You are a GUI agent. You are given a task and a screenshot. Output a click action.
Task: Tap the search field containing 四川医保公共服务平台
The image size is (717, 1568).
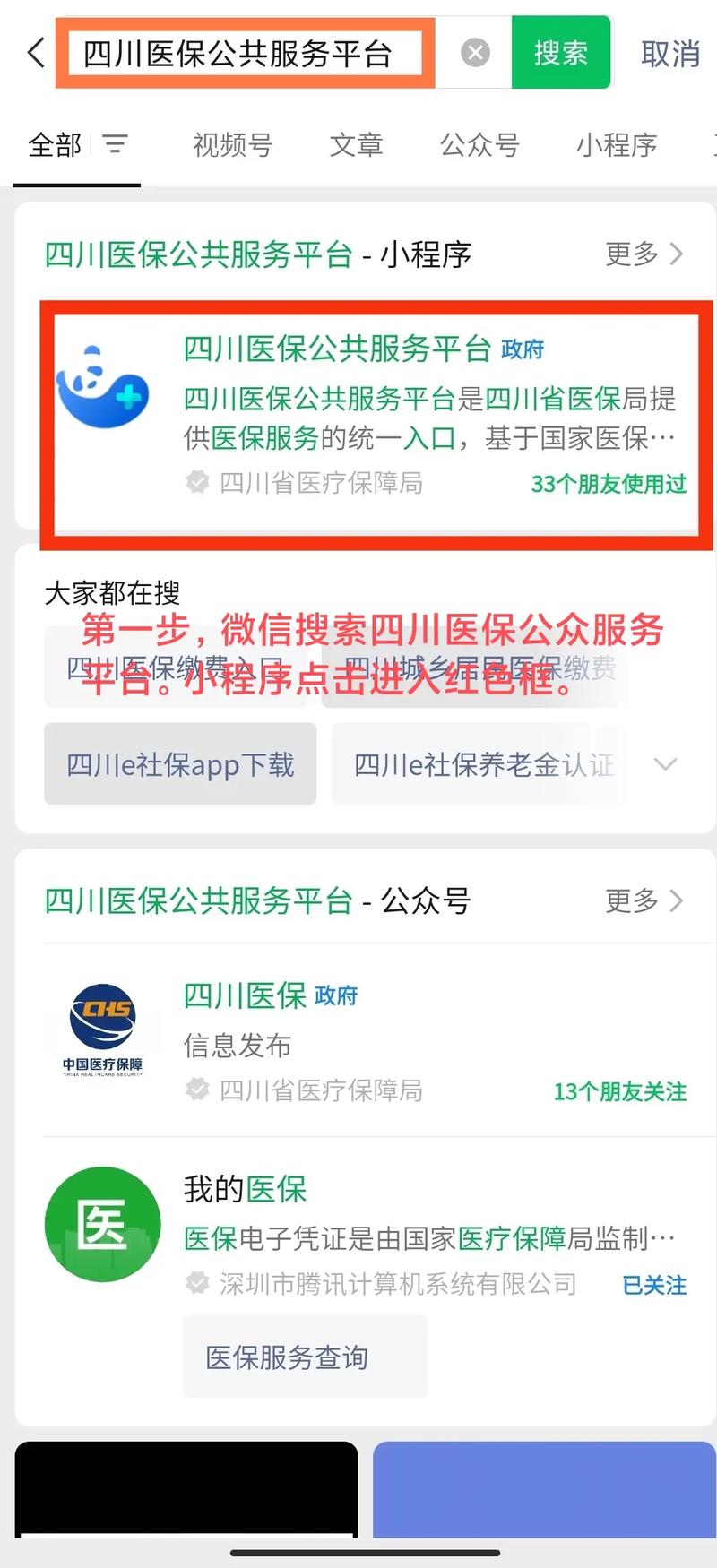[244, 54]
